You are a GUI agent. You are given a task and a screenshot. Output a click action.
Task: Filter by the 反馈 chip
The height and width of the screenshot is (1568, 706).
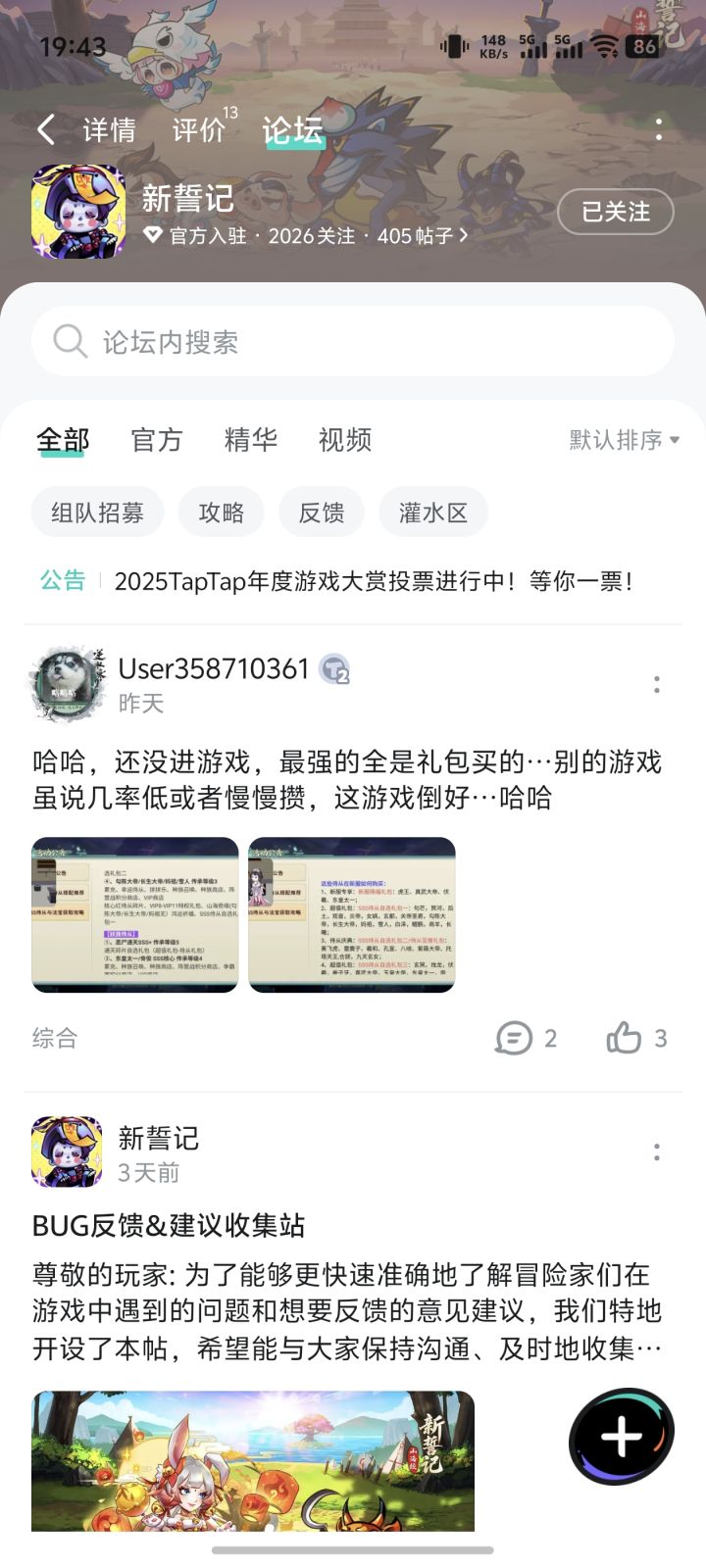(322, 513)
